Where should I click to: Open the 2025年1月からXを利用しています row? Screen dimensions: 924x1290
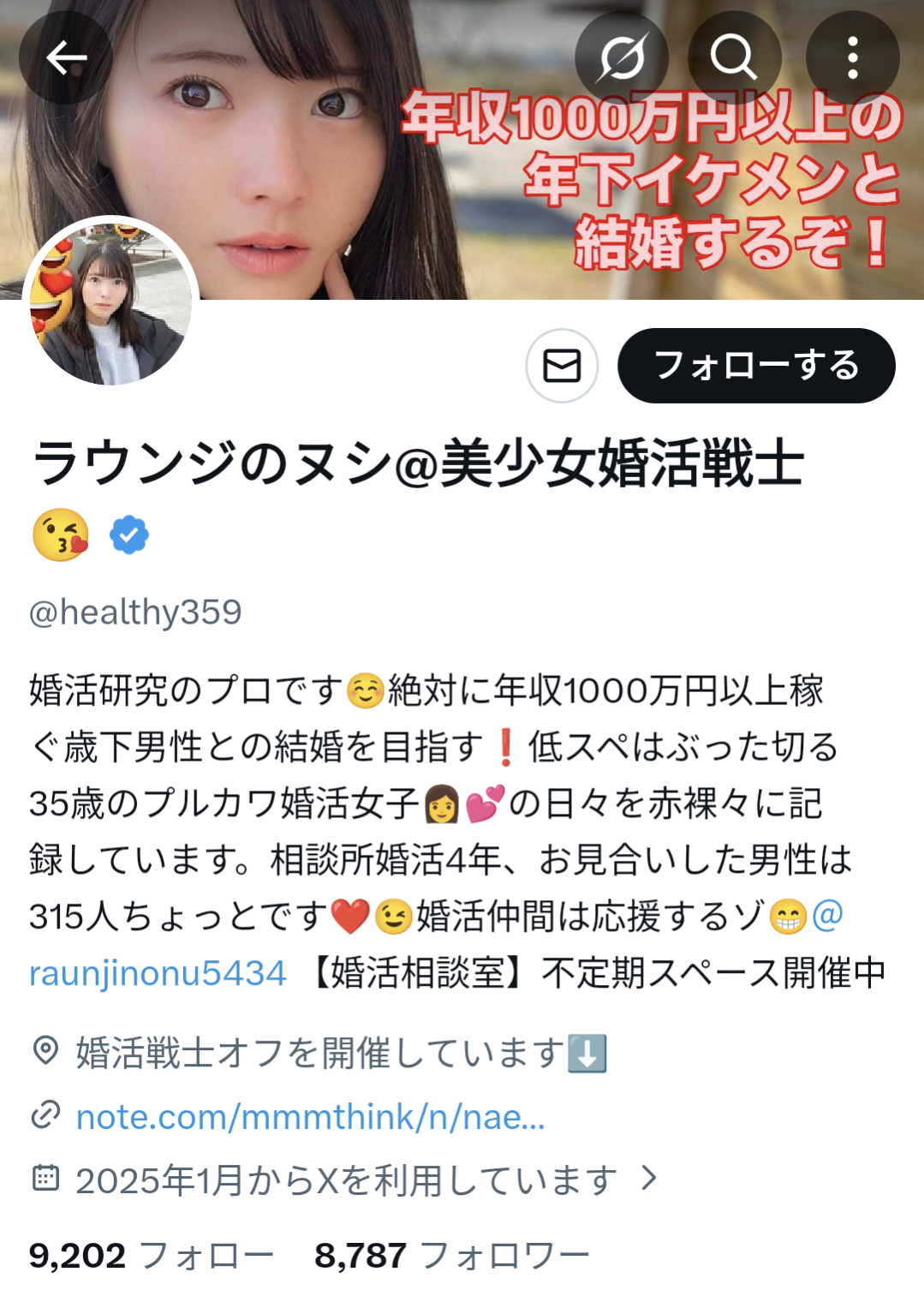(346, 1180)
